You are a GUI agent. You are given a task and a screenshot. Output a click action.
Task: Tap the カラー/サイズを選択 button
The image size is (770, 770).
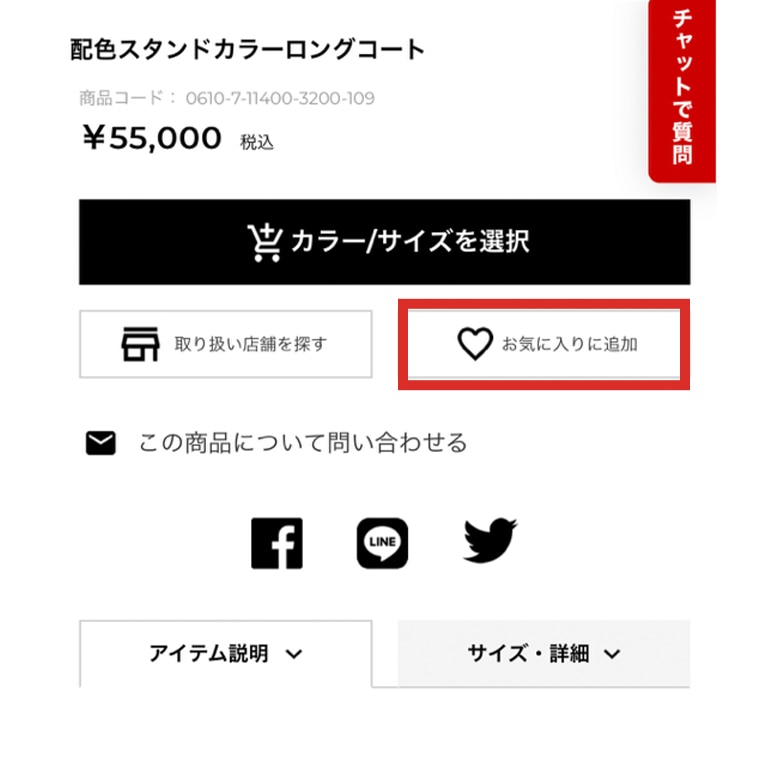[384, 242]
